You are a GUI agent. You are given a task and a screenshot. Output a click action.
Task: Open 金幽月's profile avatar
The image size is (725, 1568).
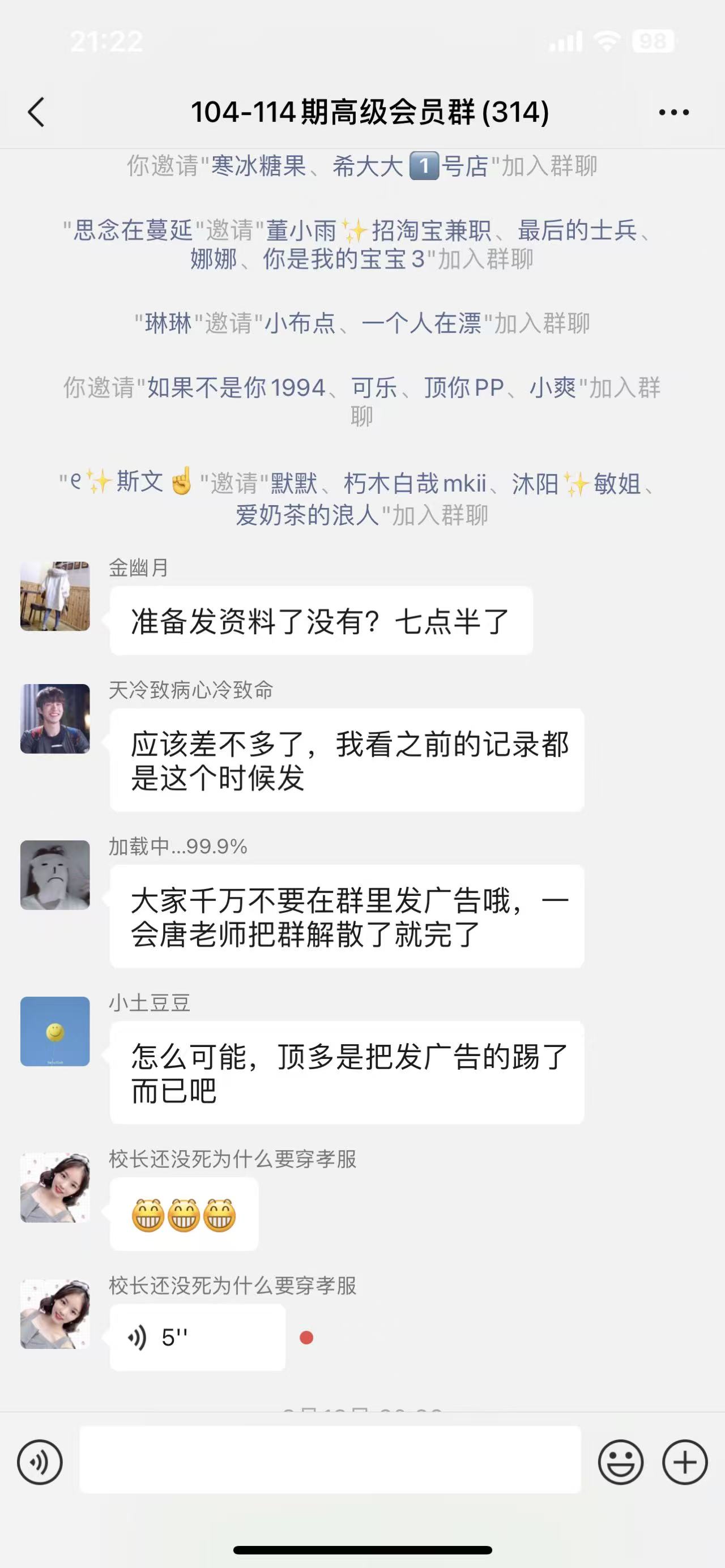tap(56, 596)
